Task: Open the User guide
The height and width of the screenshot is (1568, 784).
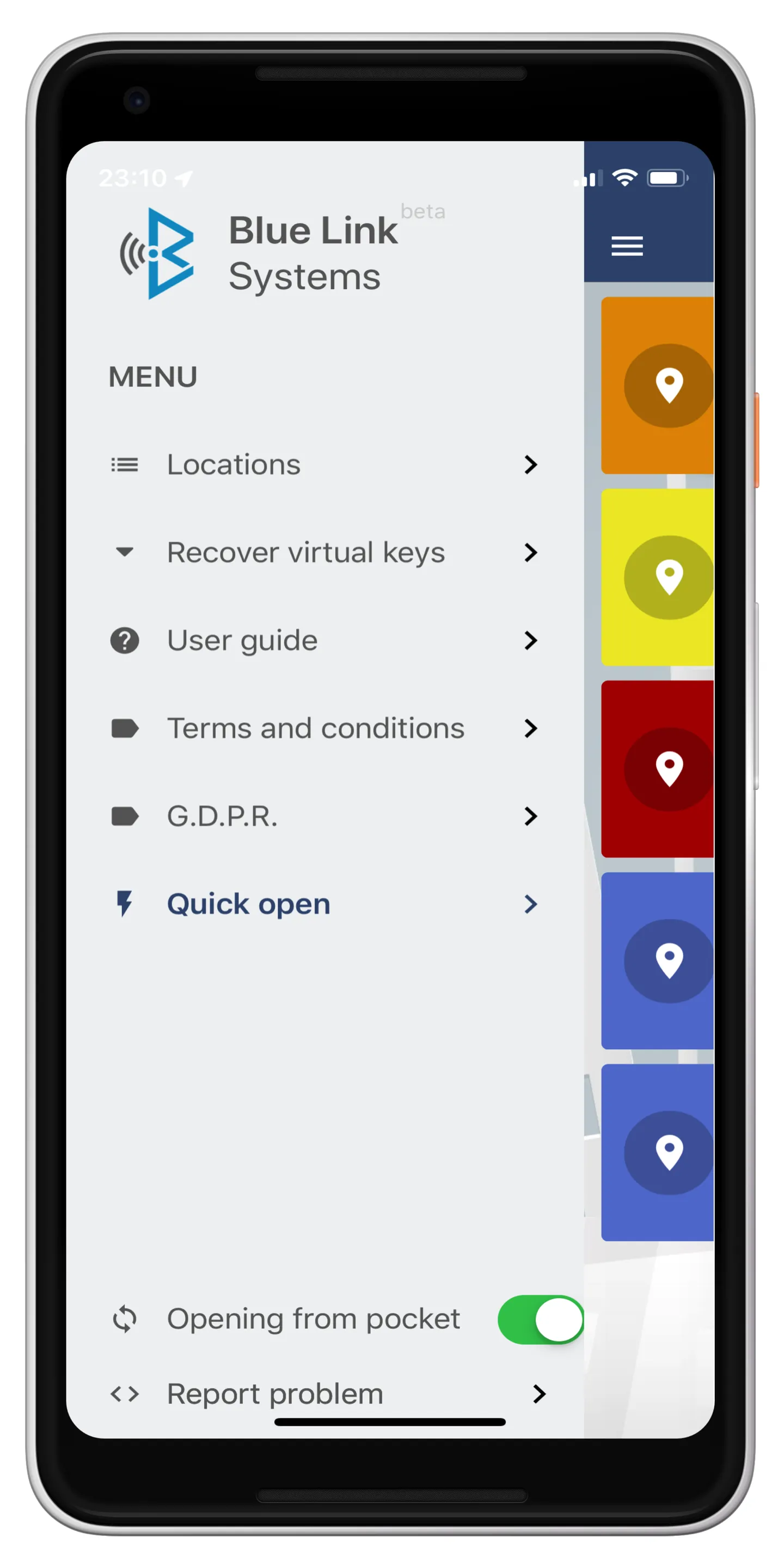Action: coord(323,640)
